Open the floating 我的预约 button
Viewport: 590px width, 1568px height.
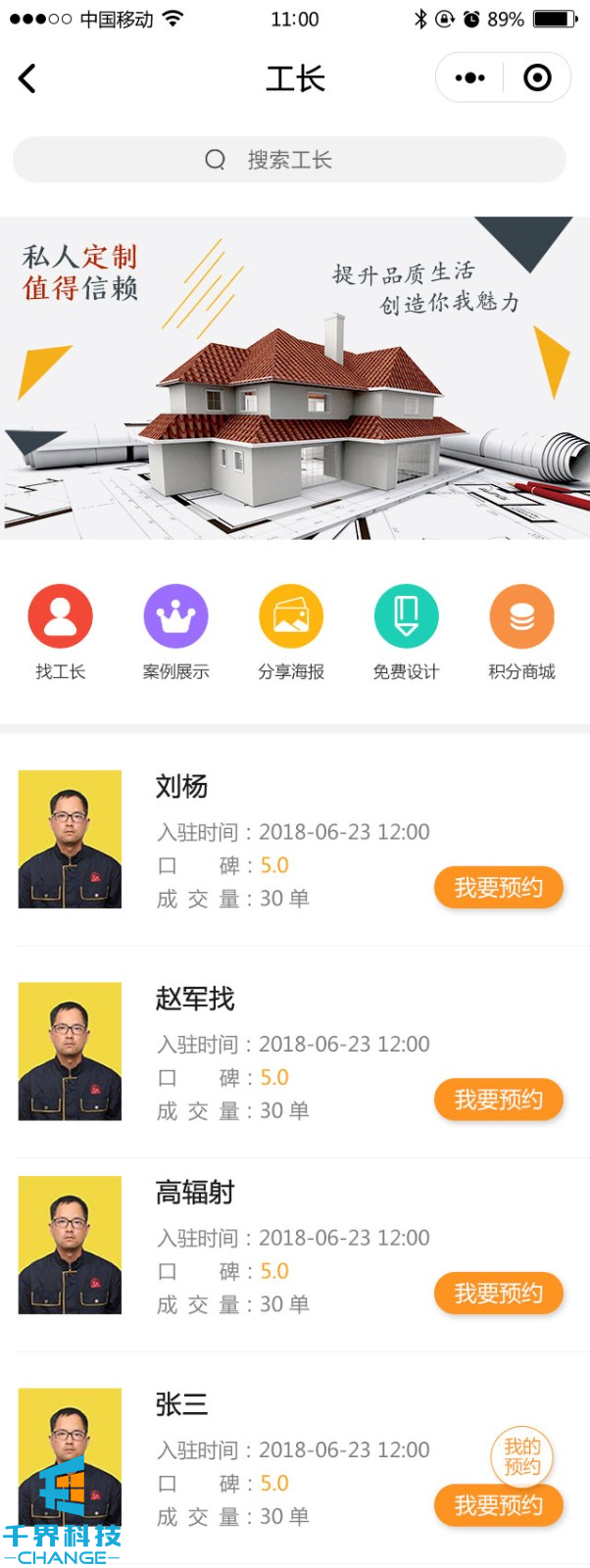pyautogui.click(x=521, y=1456)
